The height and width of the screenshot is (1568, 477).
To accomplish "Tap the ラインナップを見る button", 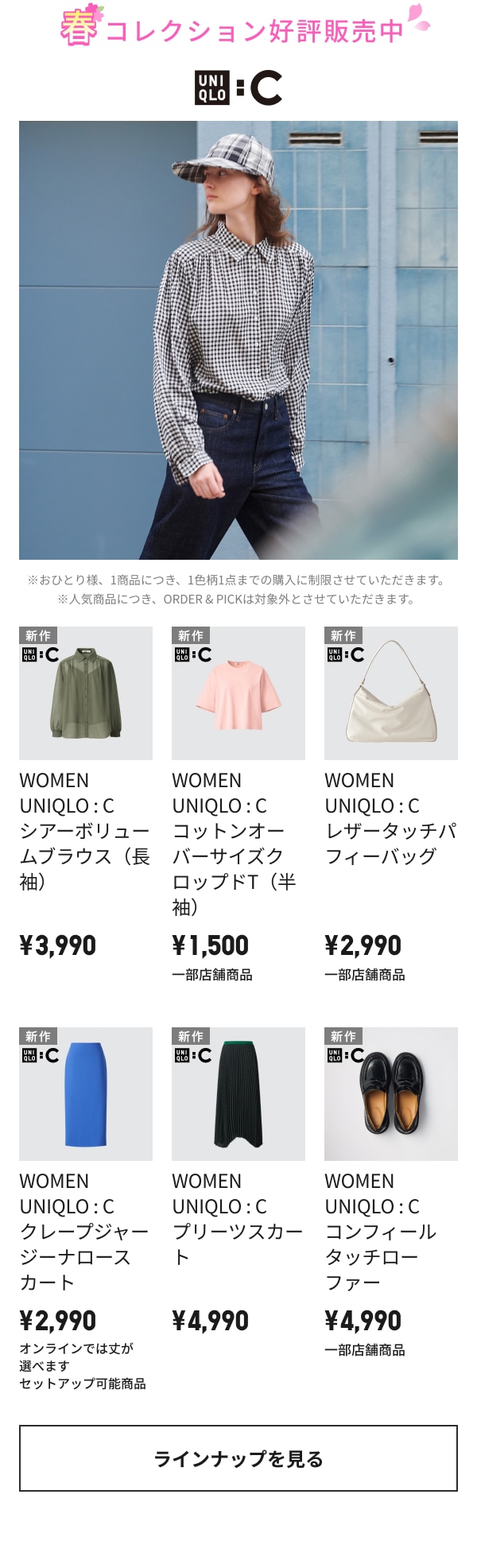I will (x=238, y=1458).
